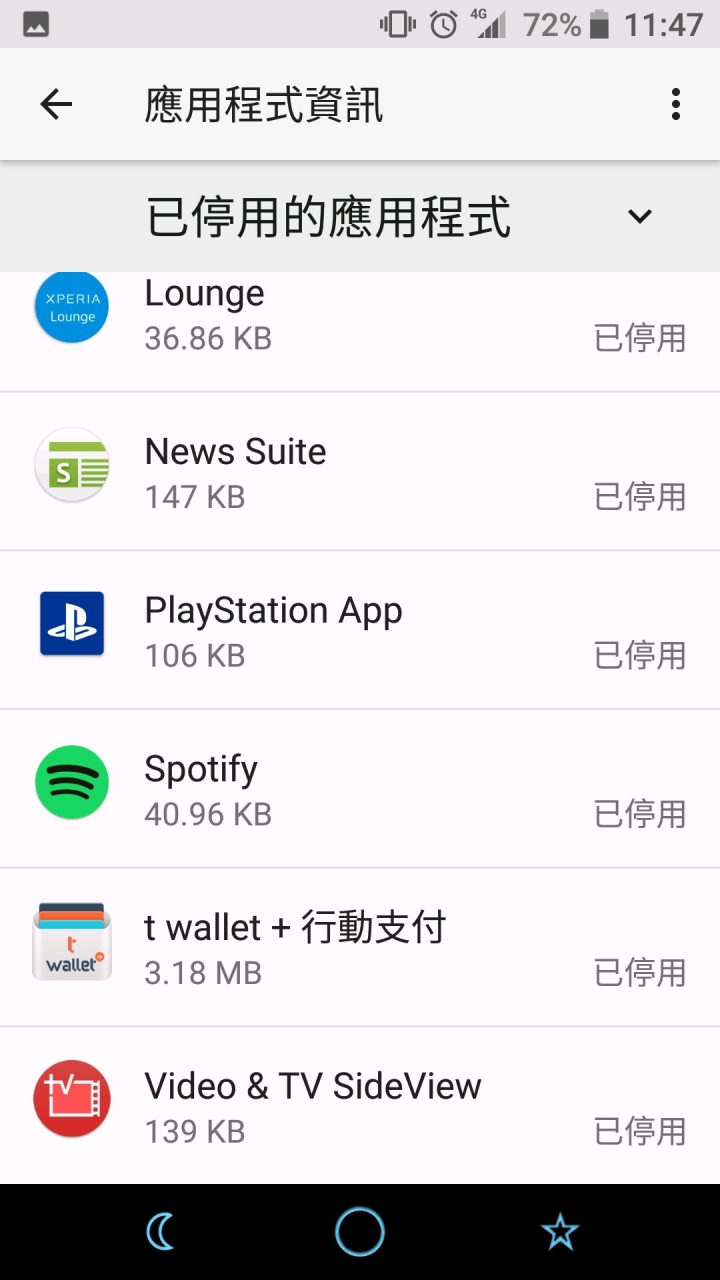Open News Suite app details

coord(360,471)
